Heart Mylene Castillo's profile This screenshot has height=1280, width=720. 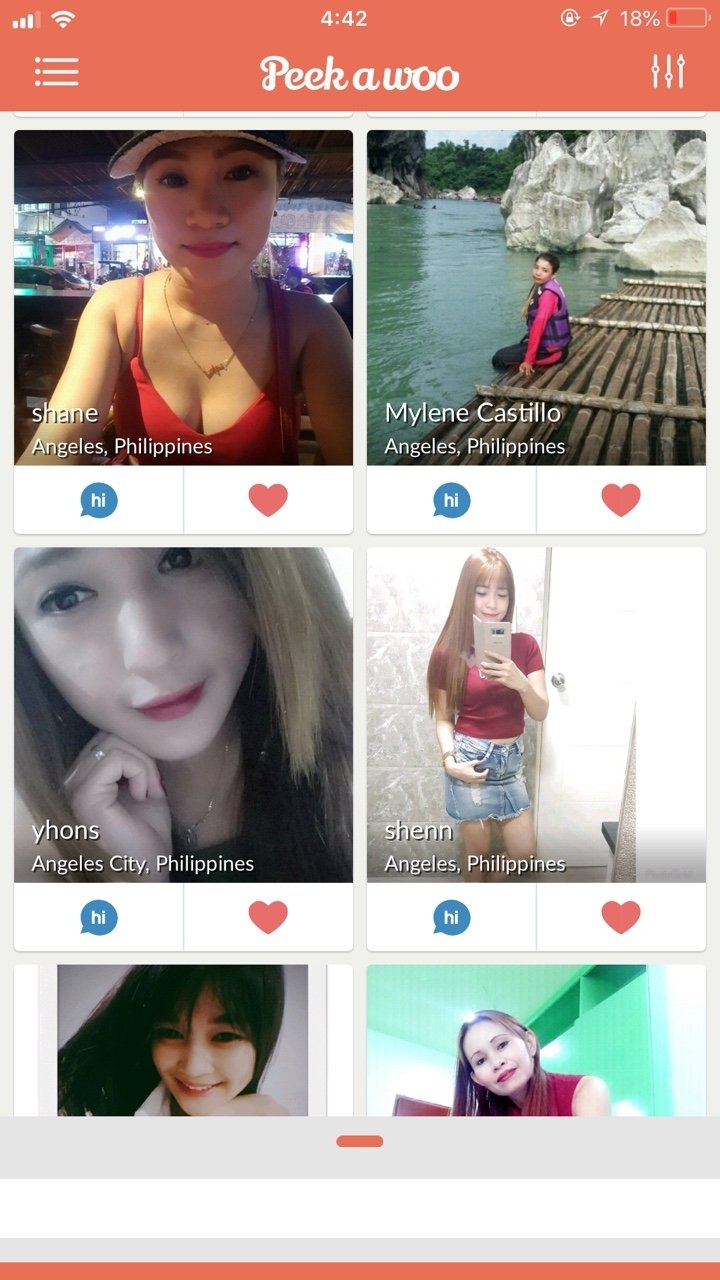pos(621,500)
